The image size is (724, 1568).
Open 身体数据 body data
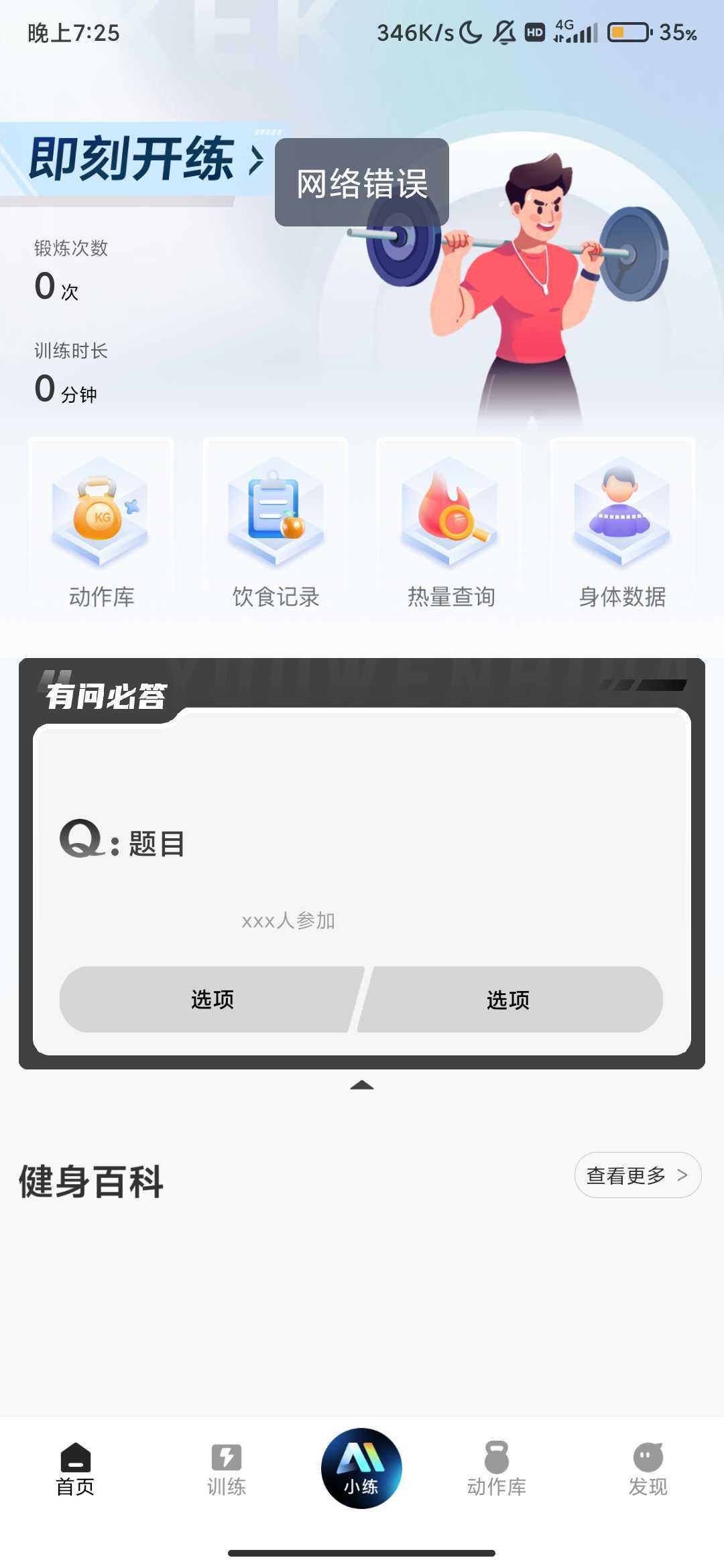622,527
